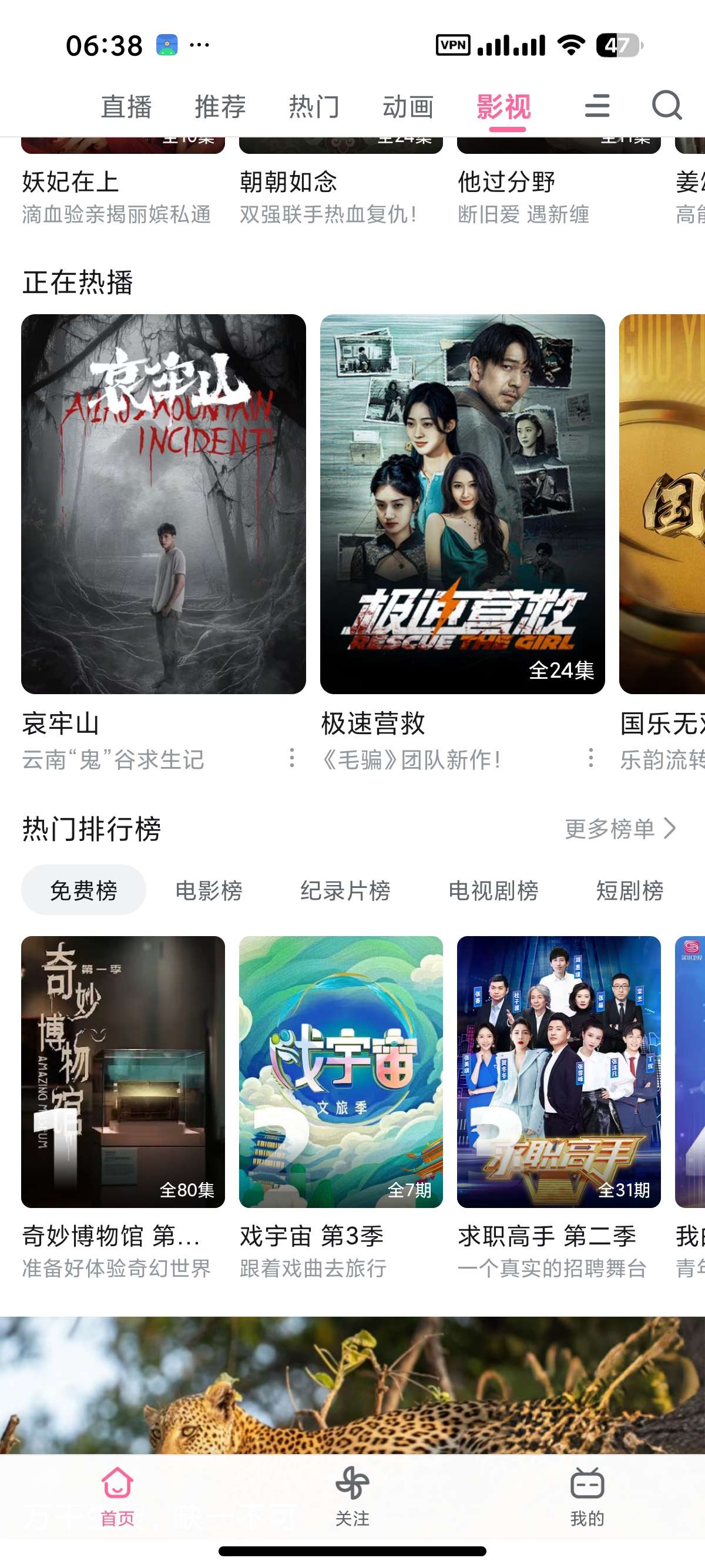
Task: Select the 电影榜 chip
Action: point(209,890)
